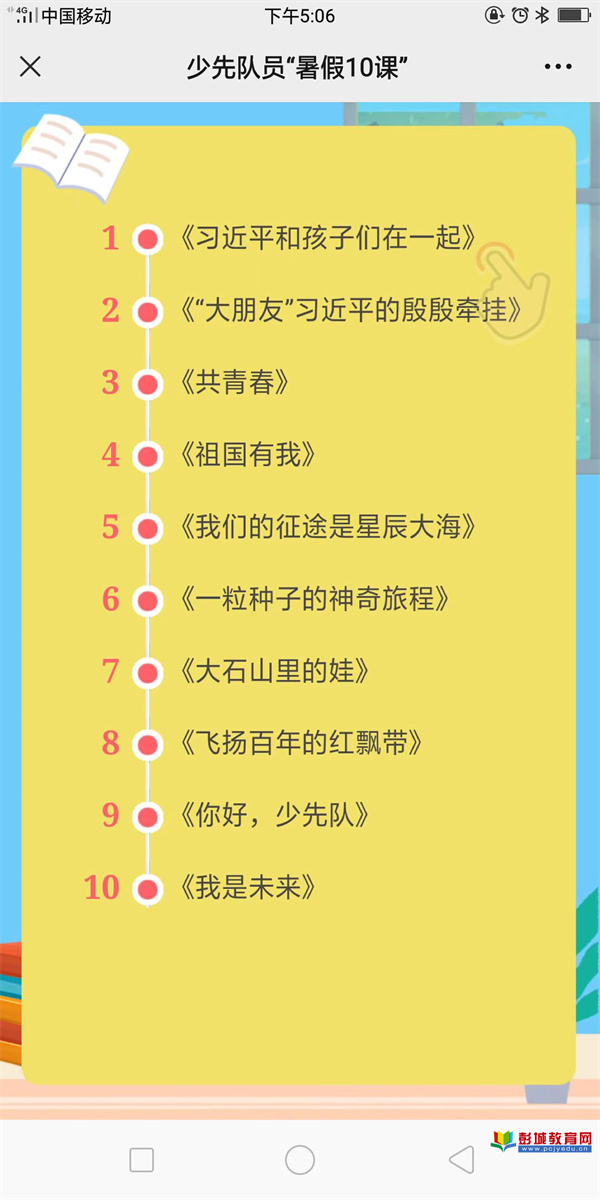Image resolution: width=600 pixels, height=1200 pixels.
Task: Open the three-dot overflow menu
Action: click(558, 67)
